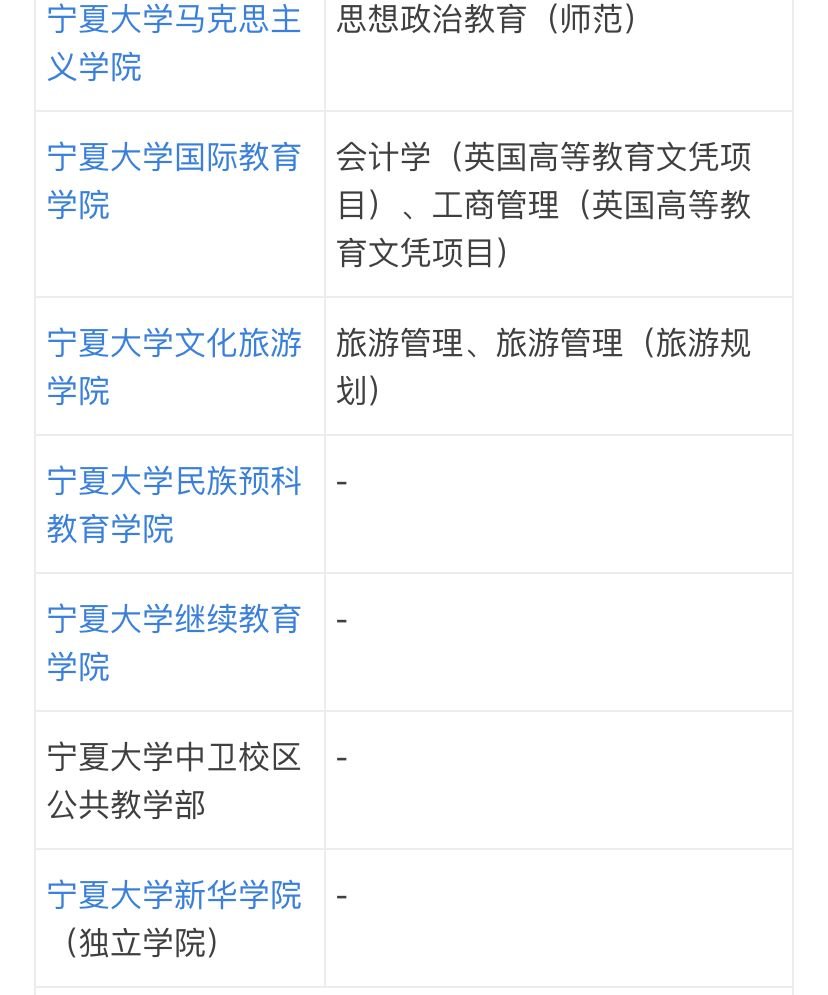Click the dash beside 新华学院
828x995 pixels.
coord(341,895)
